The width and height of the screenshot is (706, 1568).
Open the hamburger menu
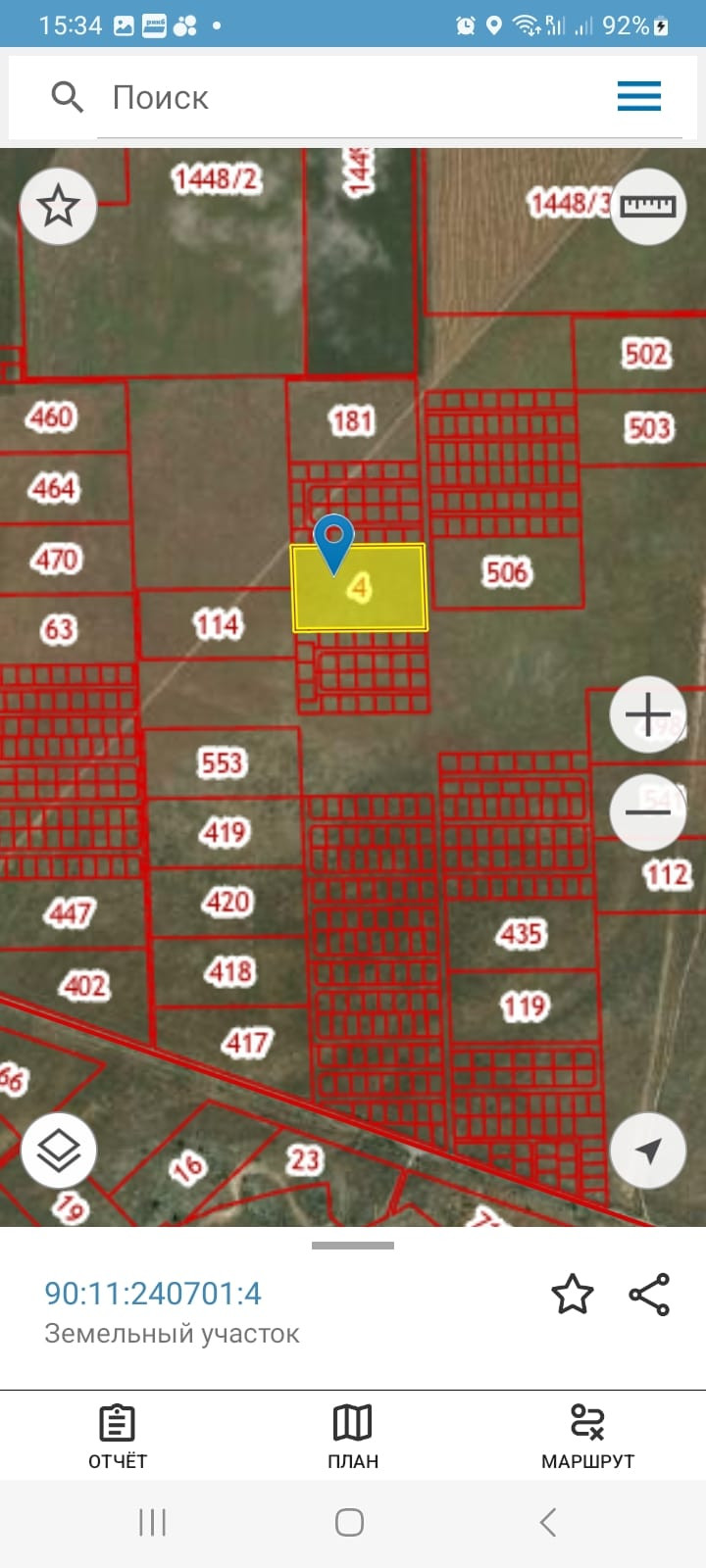point(639,96)
